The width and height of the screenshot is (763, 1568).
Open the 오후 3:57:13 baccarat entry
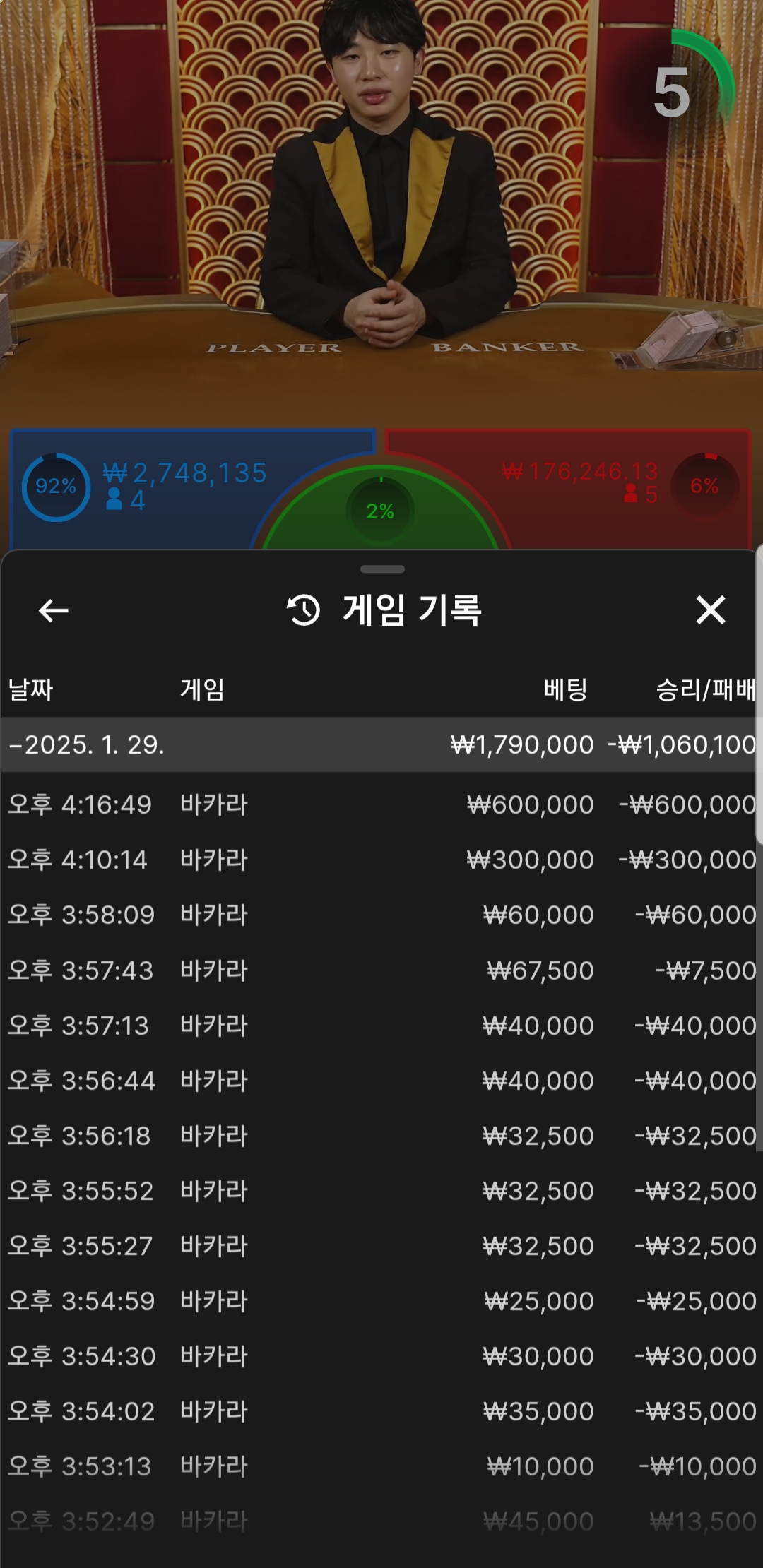tap(381, 1026)
